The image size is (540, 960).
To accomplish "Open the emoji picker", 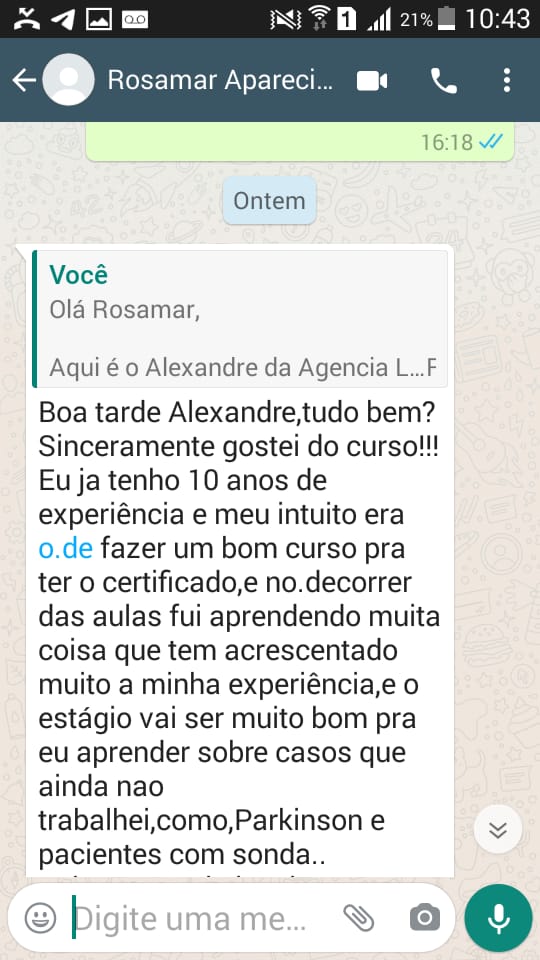I will pos(40,918).
